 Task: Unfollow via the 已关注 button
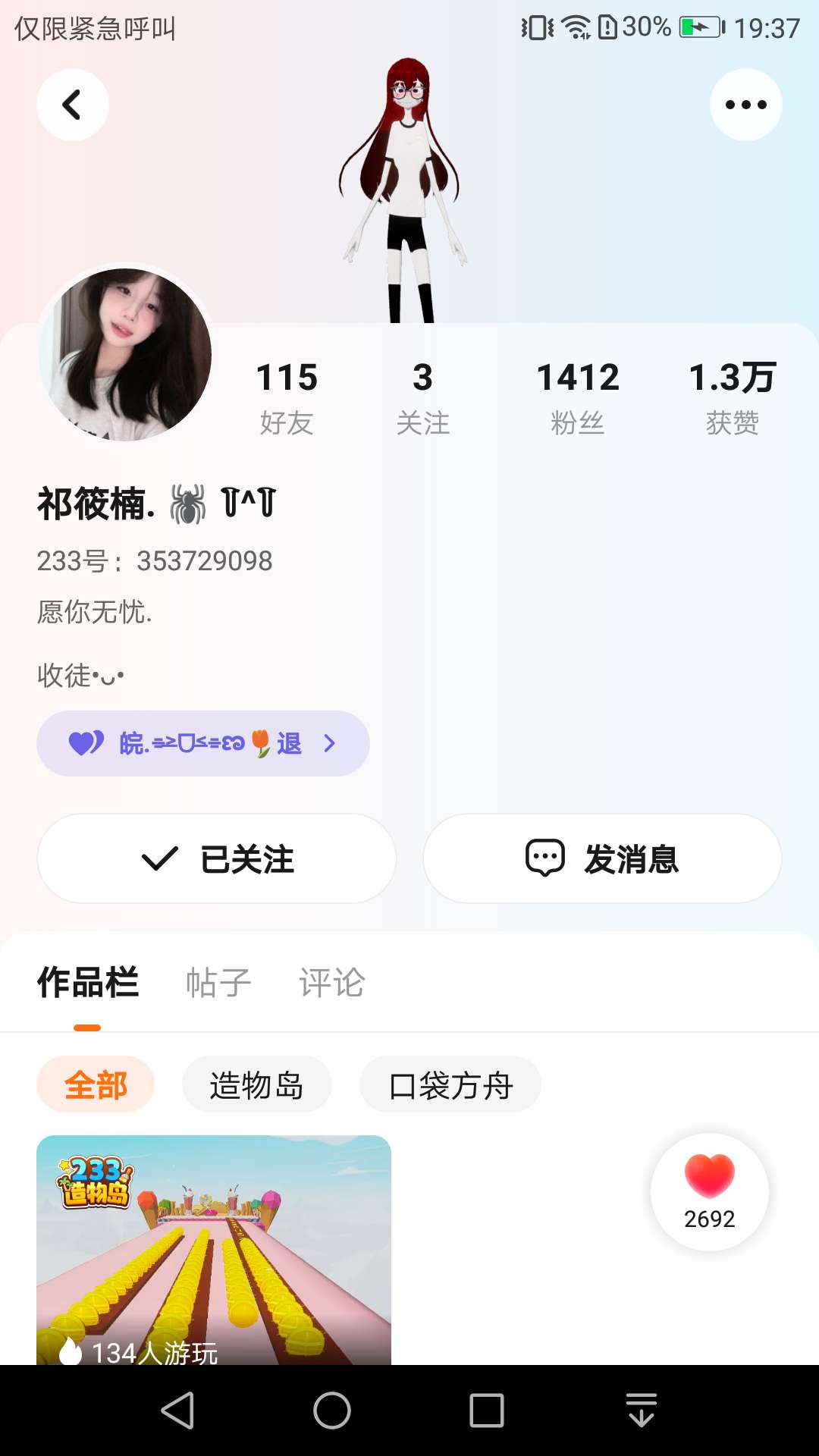point(217,858)
